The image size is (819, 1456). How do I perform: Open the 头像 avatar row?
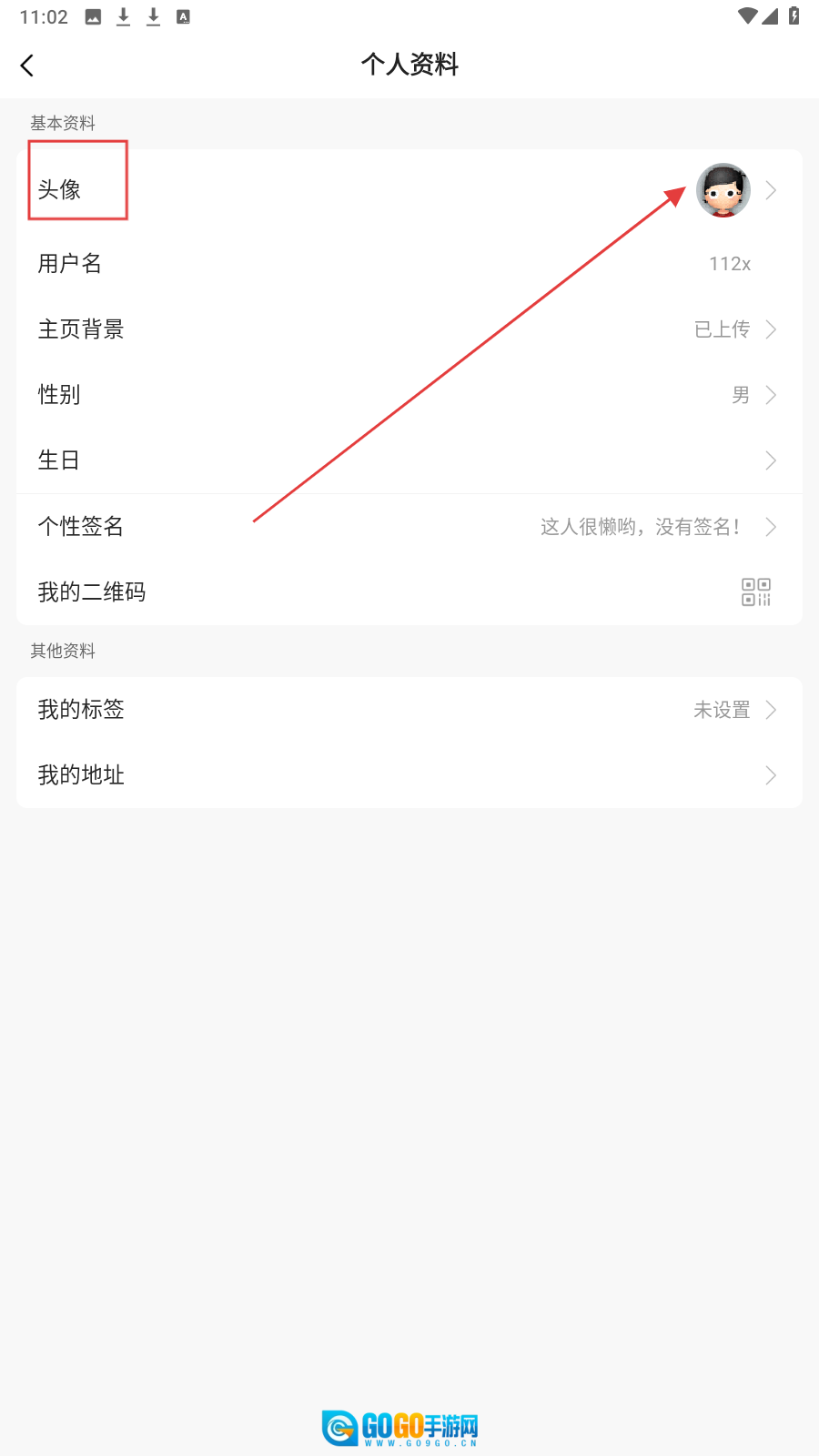point(409,190)
